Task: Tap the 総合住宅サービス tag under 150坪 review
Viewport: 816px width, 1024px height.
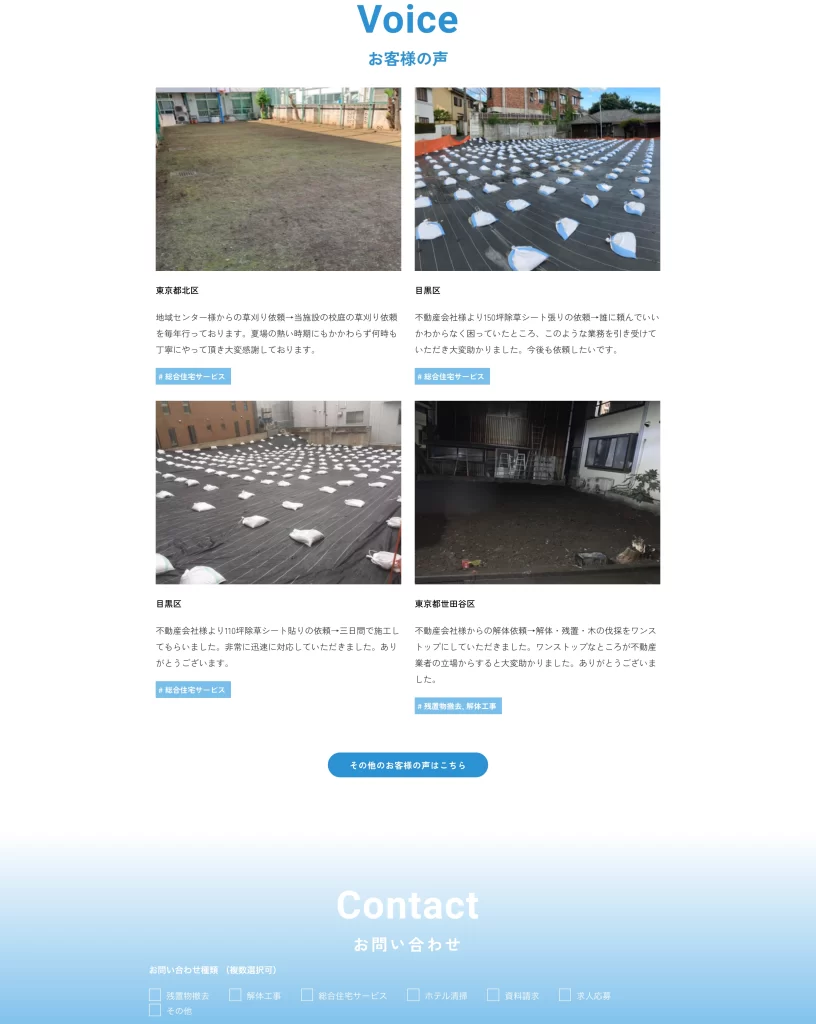Action: (x=452, y=377)
